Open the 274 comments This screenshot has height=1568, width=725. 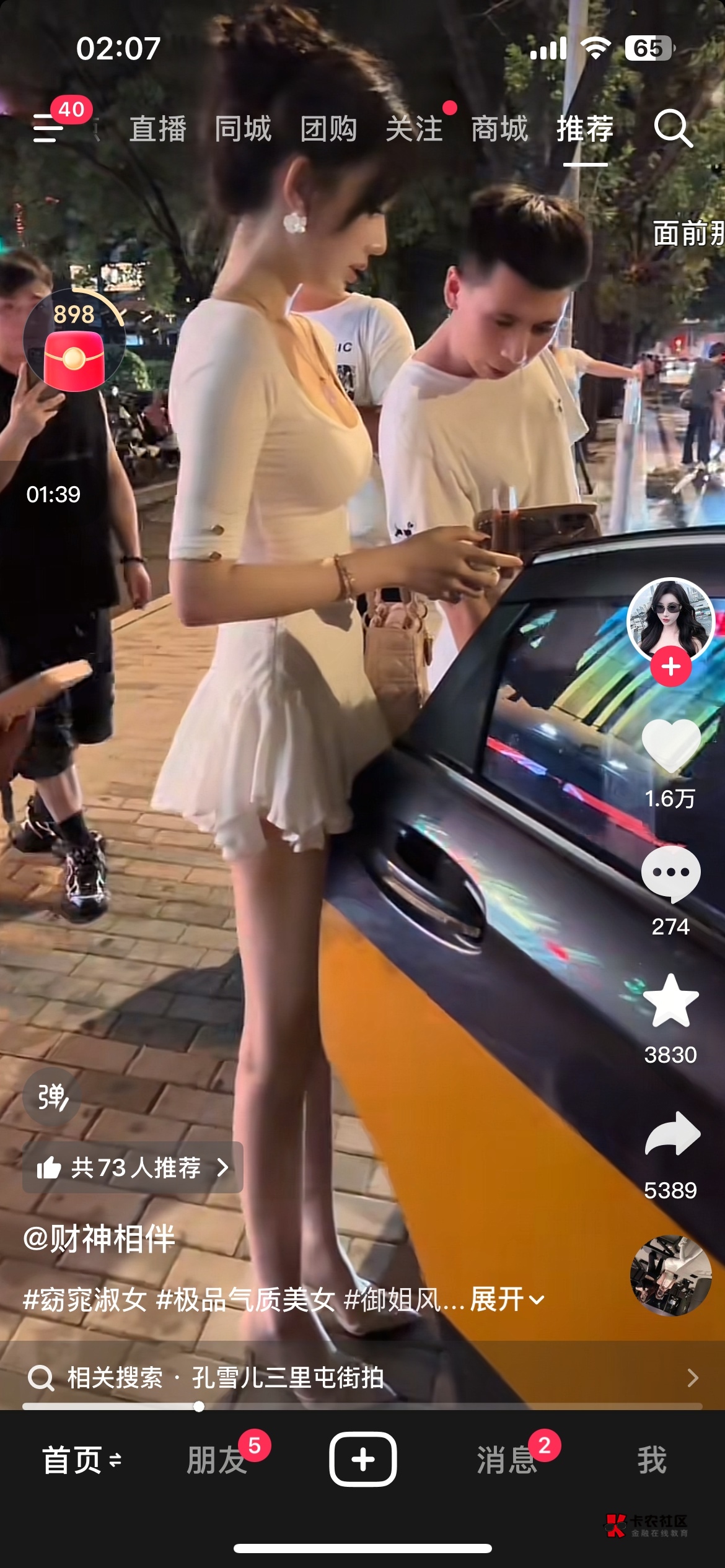click(x=671, y=874)
